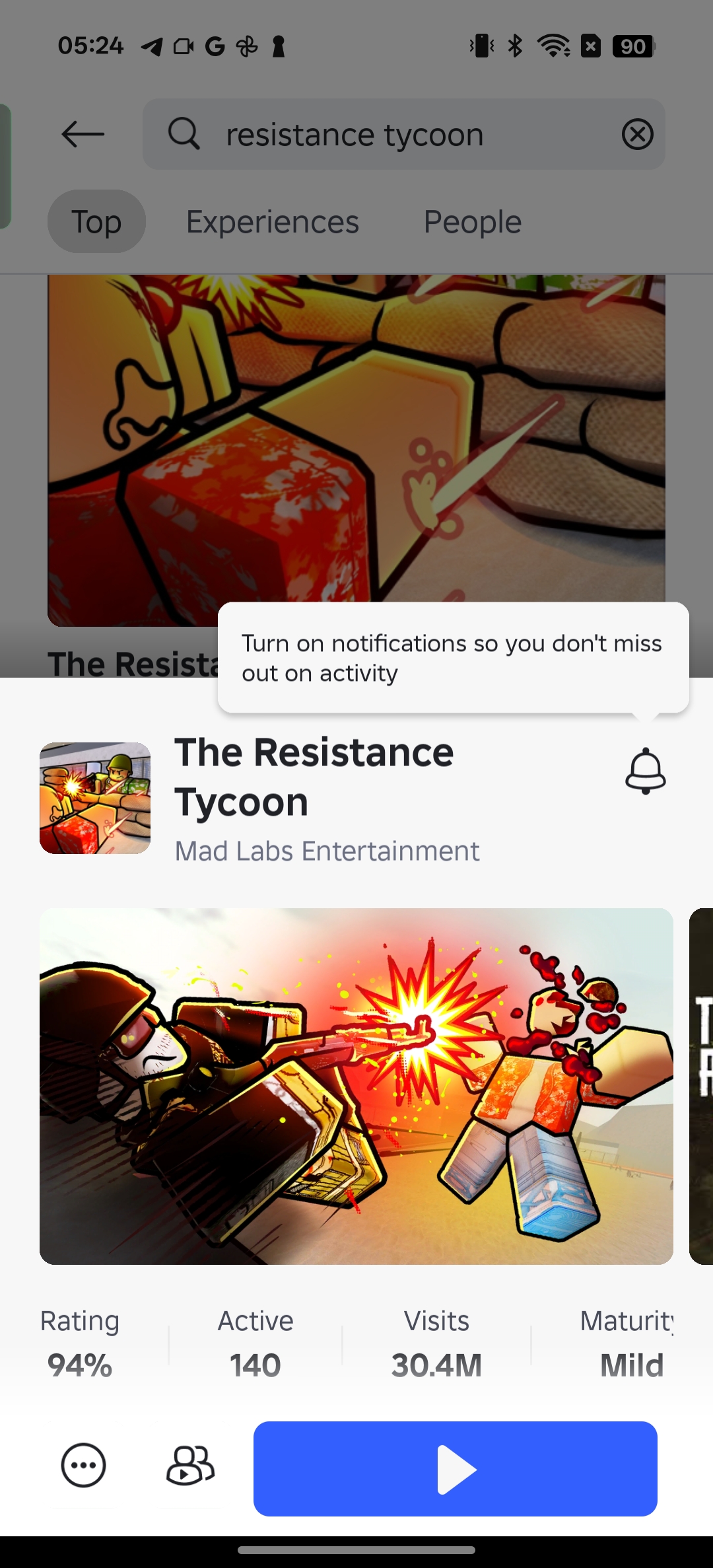Tap the magnifying glass search icon

(x=185, y=134)
